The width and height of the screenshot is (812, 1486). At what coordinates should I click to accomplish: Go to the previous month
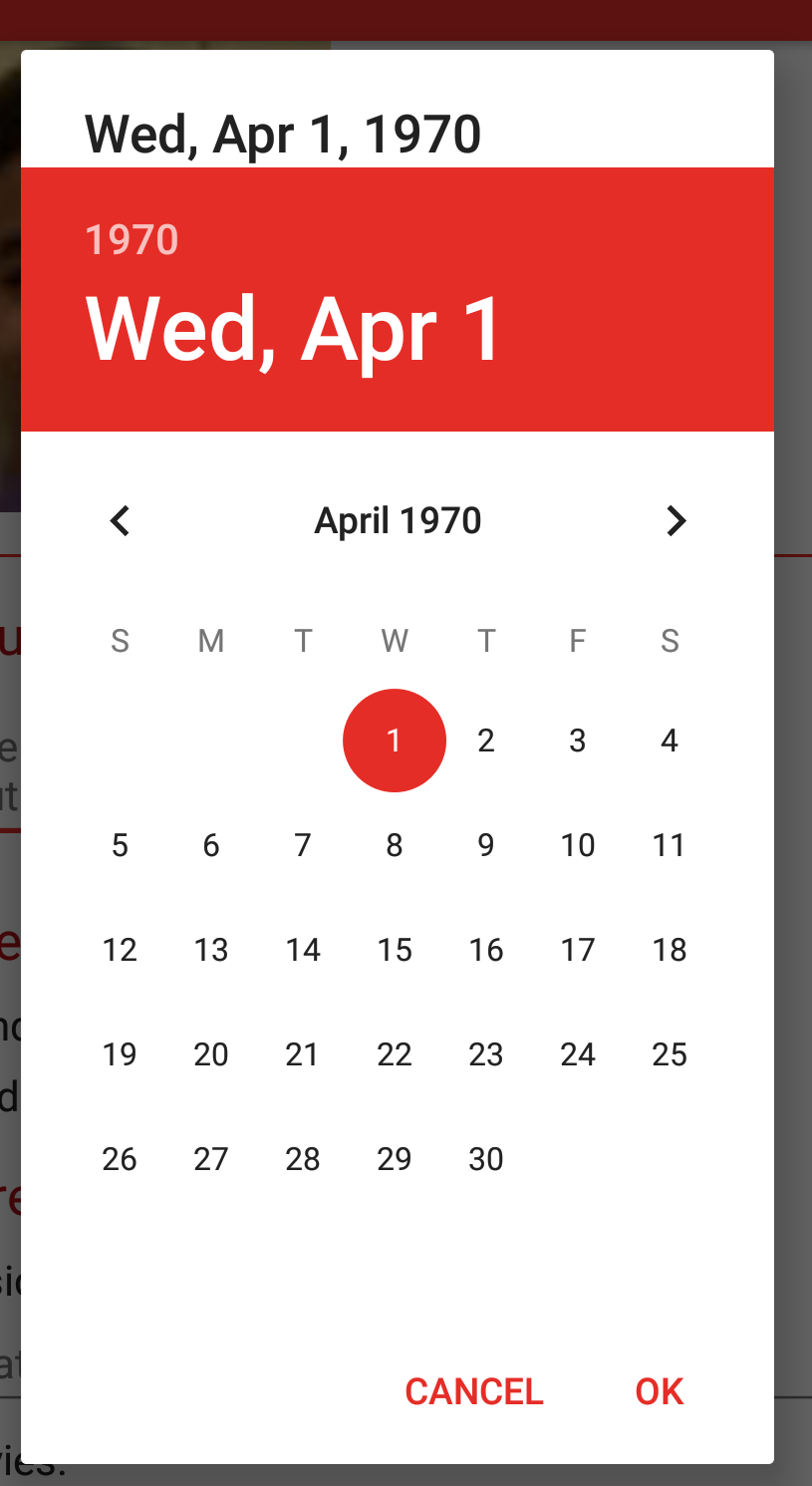121,520
